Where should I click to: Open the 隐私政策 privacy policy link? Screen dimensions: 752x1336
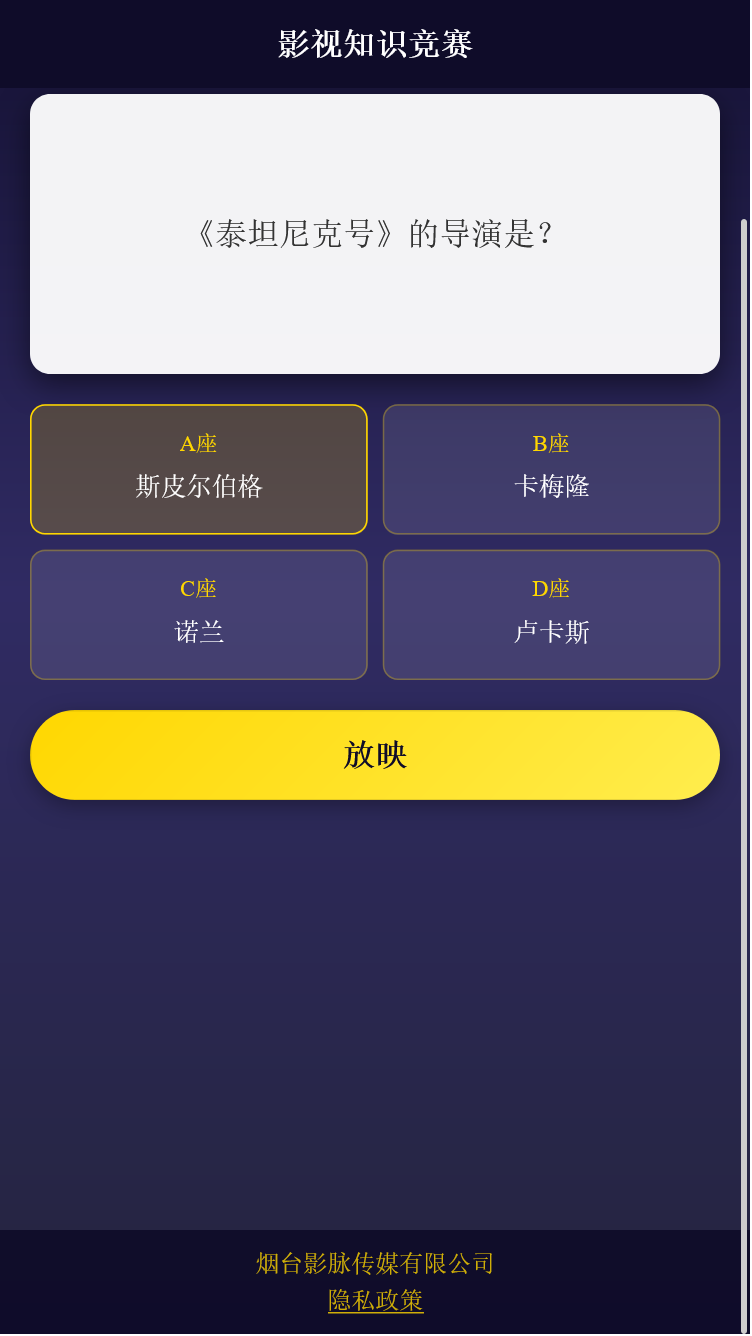375,1301
